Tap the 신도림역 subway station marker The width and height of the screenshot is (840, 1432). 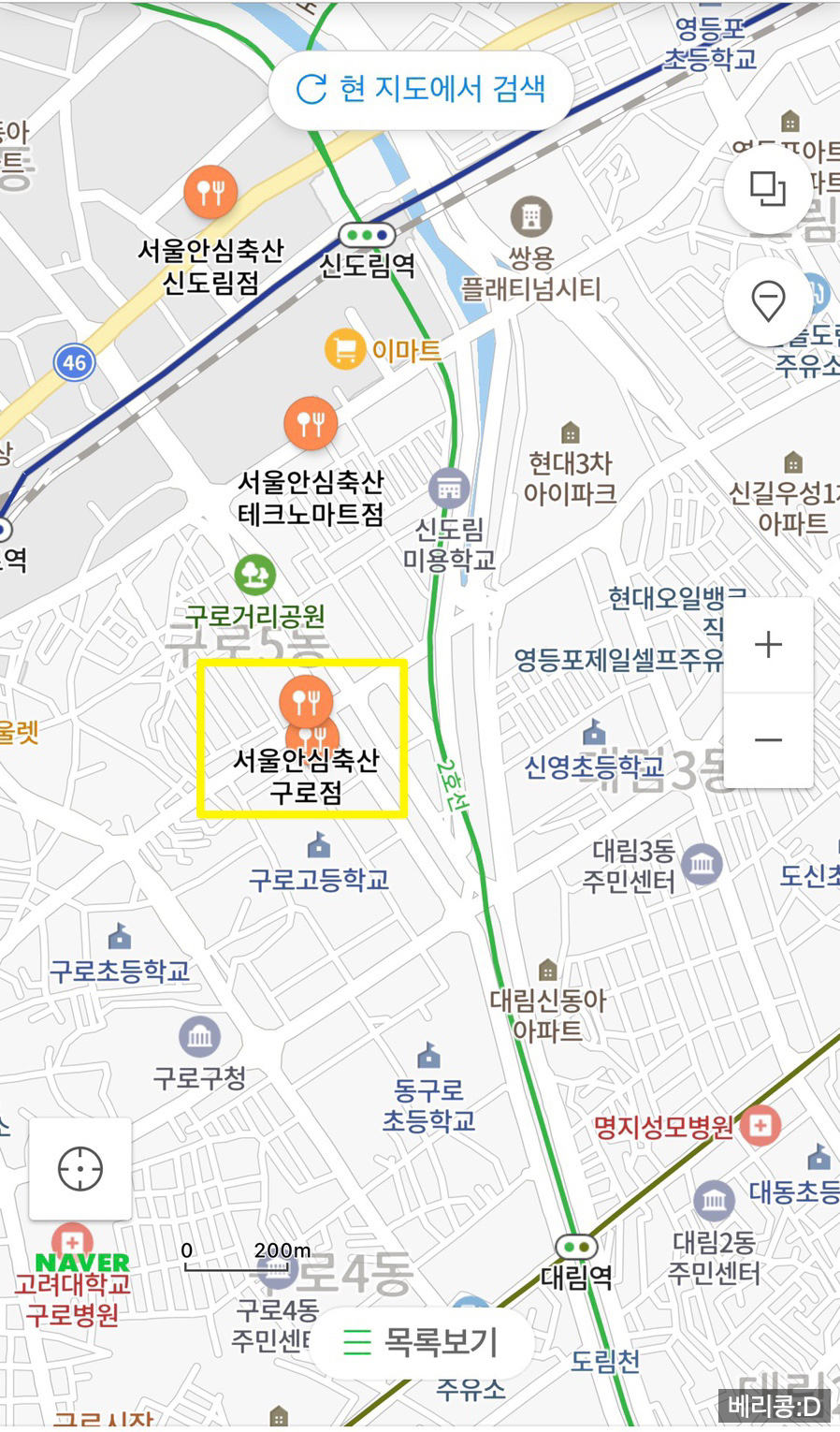[367, 235]
